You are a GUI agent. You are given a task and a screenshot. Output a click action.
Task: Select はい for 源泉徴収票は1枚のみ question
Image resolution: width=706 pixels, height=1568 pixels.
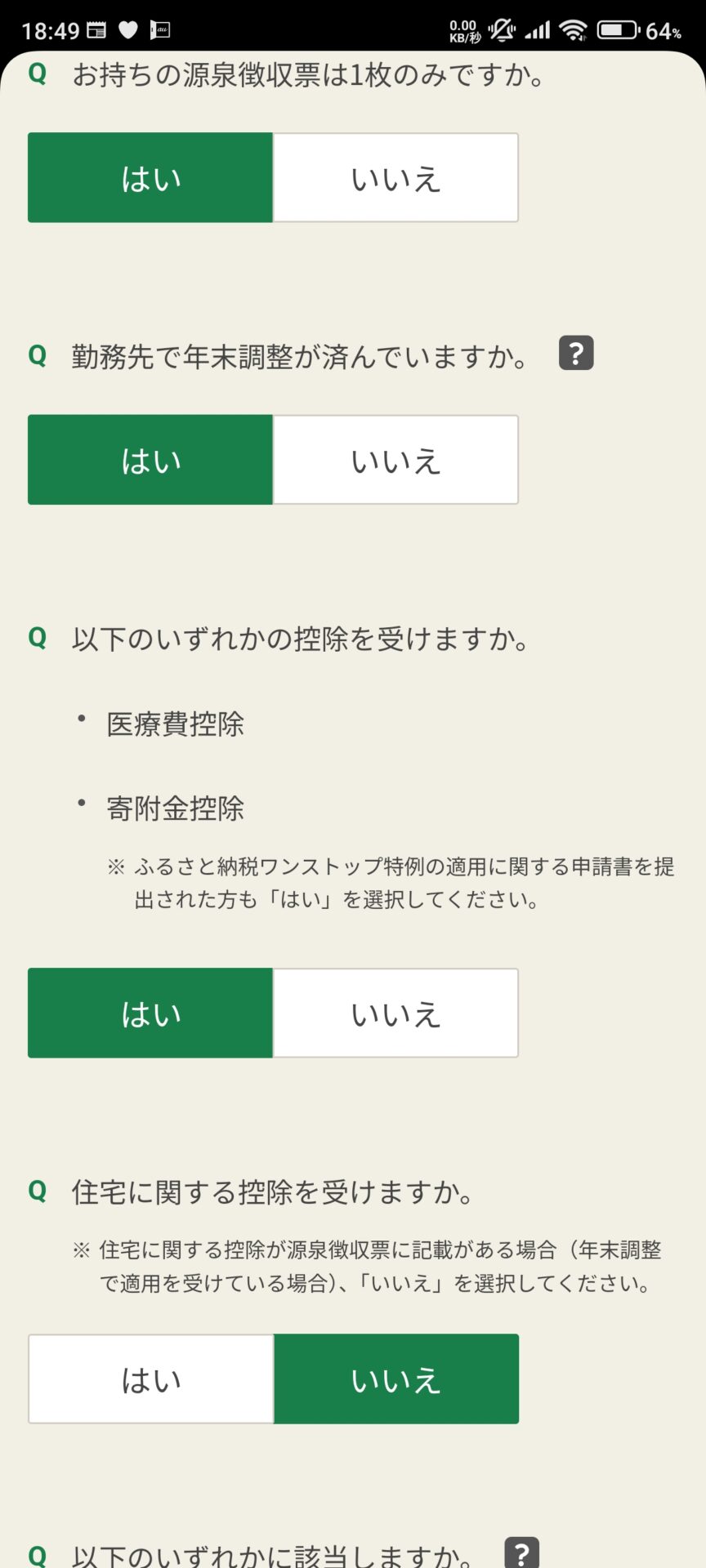point(150,177)
